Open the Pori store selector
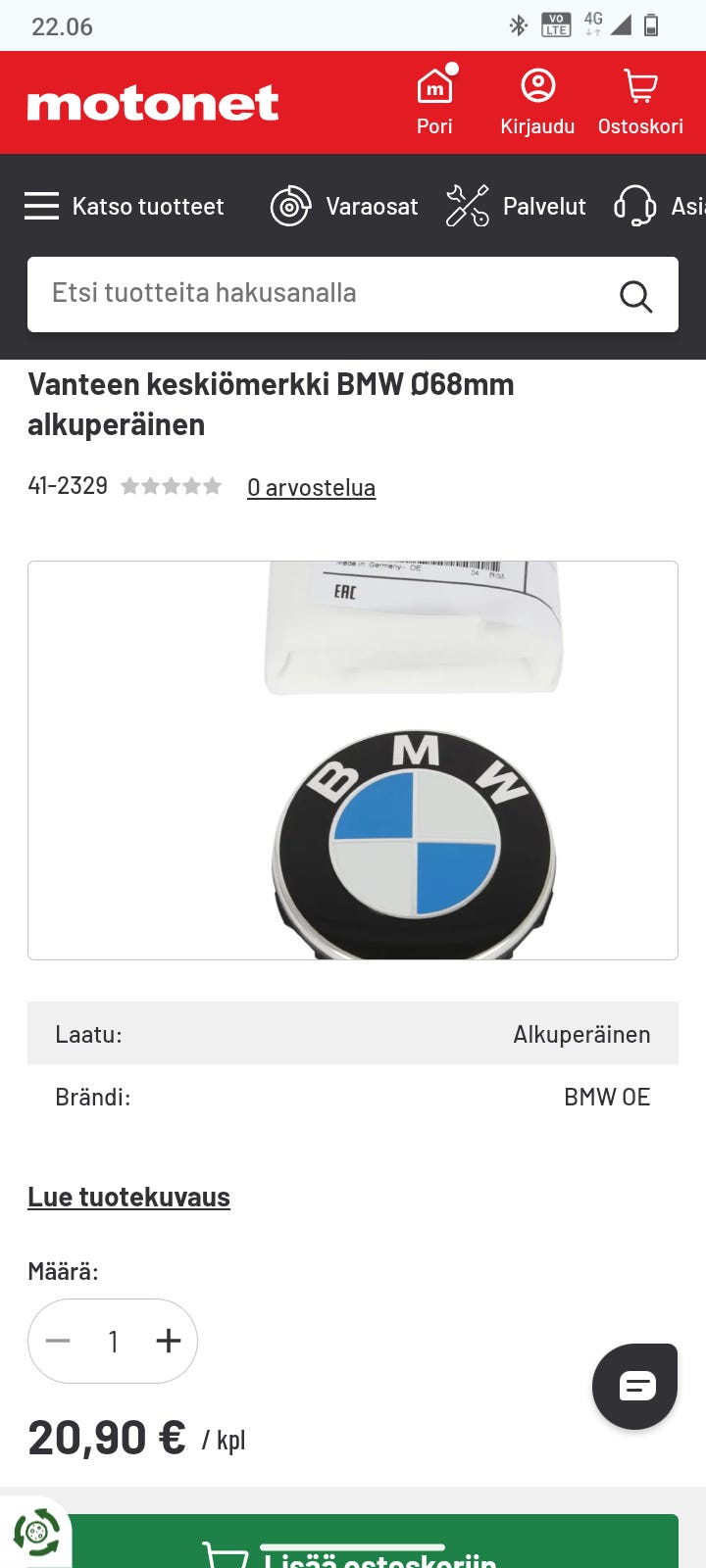706x1568 pixels. tap(434, 102)
